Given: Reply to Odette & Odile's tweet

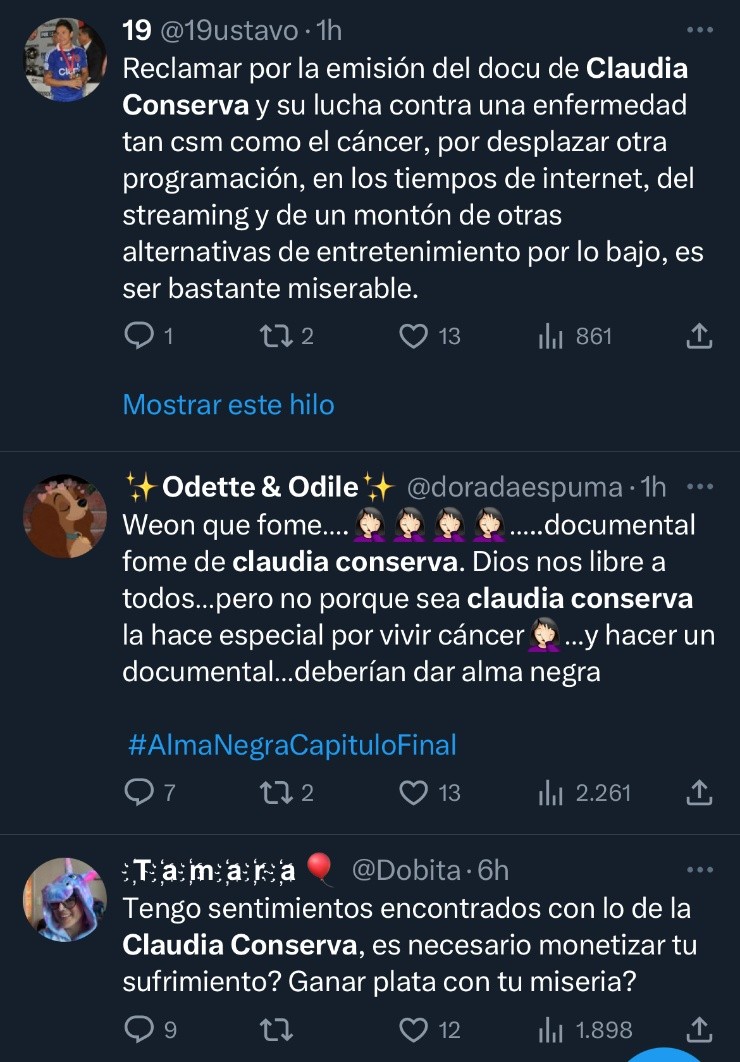Looking at the screenshot, I should point(137,793).
